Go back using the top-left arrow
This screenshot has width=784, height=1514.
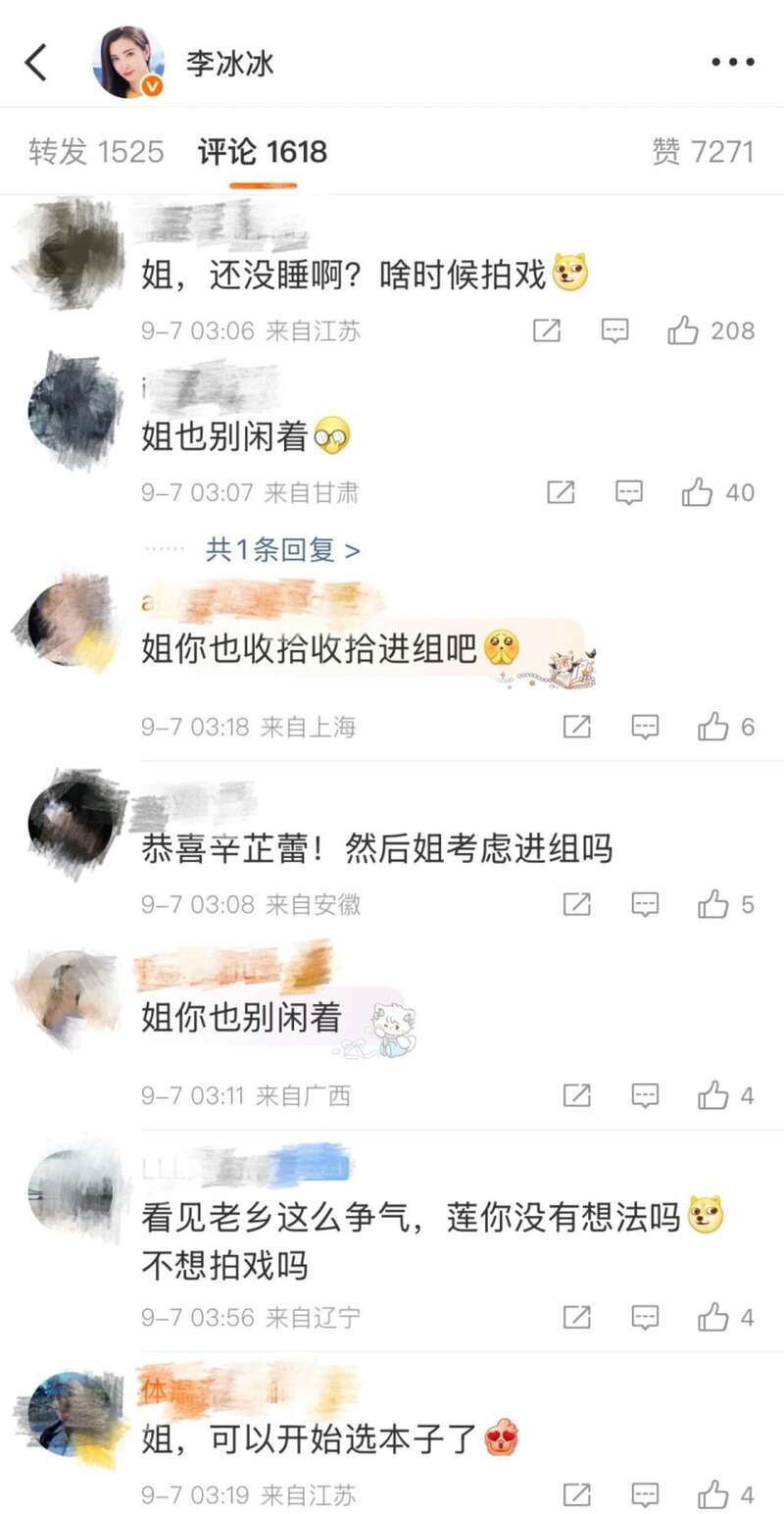click(x=36, y=63)
